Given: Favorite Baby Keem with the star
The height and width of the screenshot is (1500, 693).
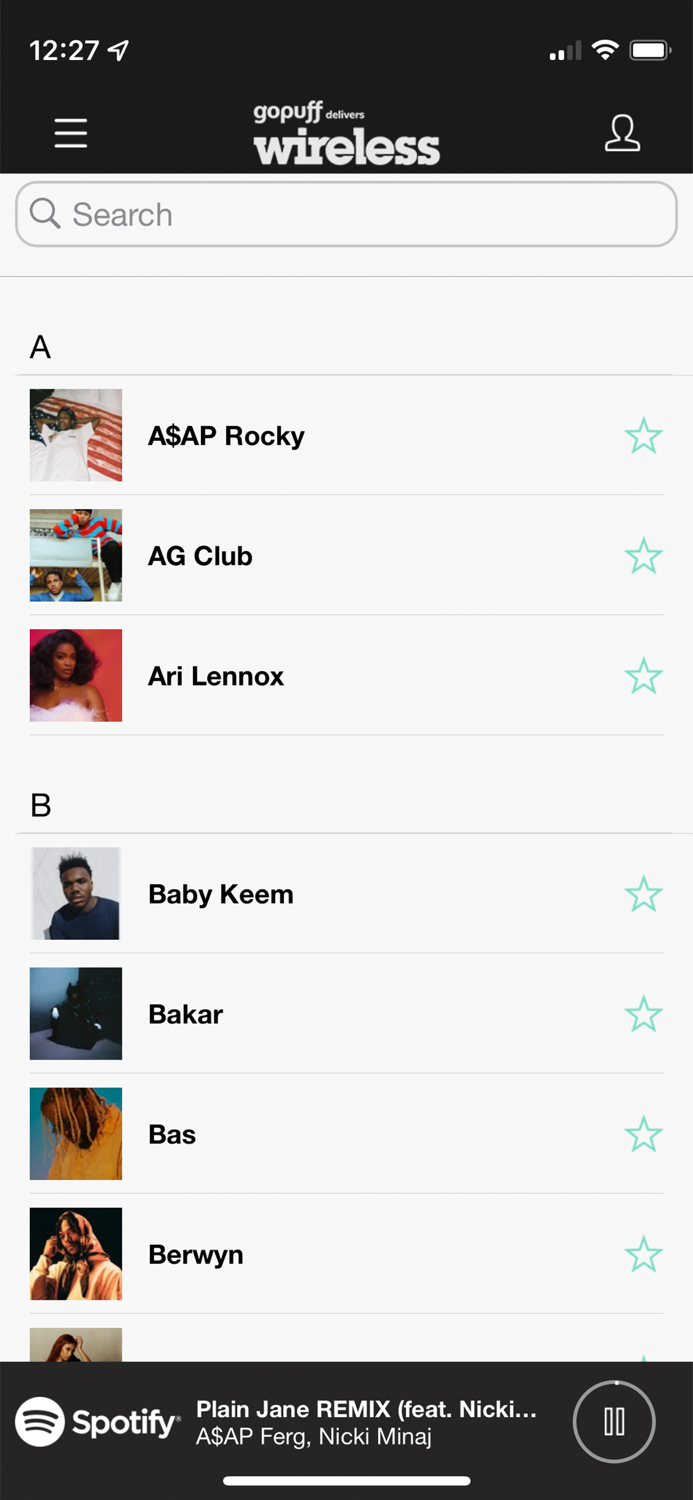Looking at the screenshot, I should coord(643,894).
